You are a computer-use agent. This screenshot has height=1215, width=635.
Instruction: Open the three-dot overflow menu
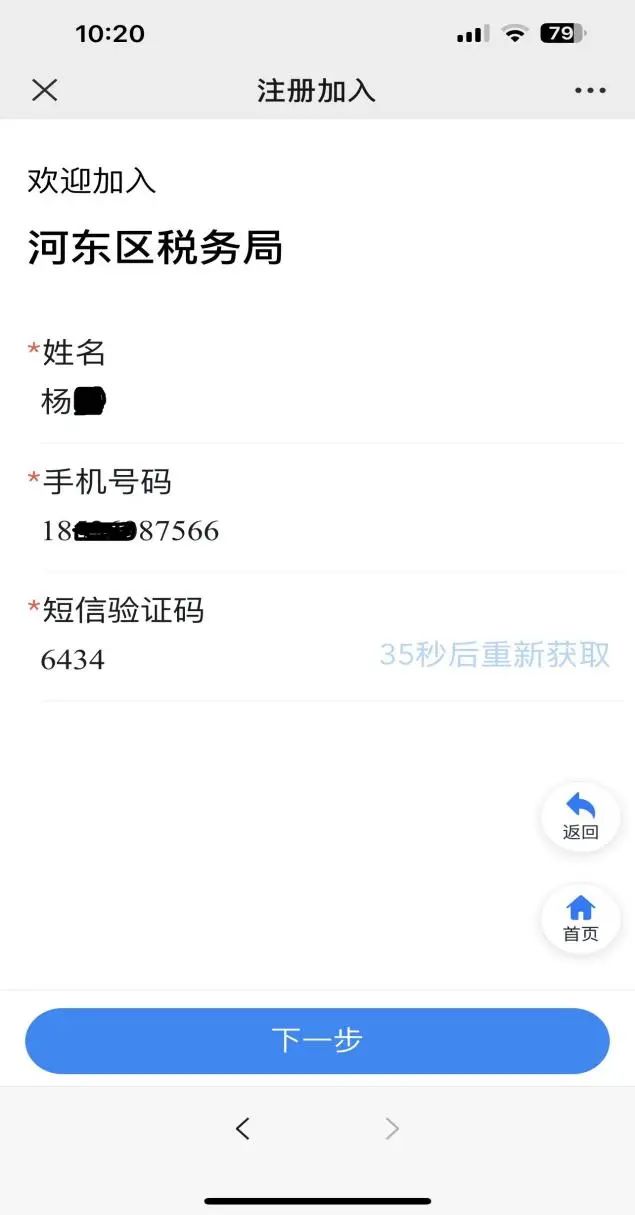[x=590, y=91]
